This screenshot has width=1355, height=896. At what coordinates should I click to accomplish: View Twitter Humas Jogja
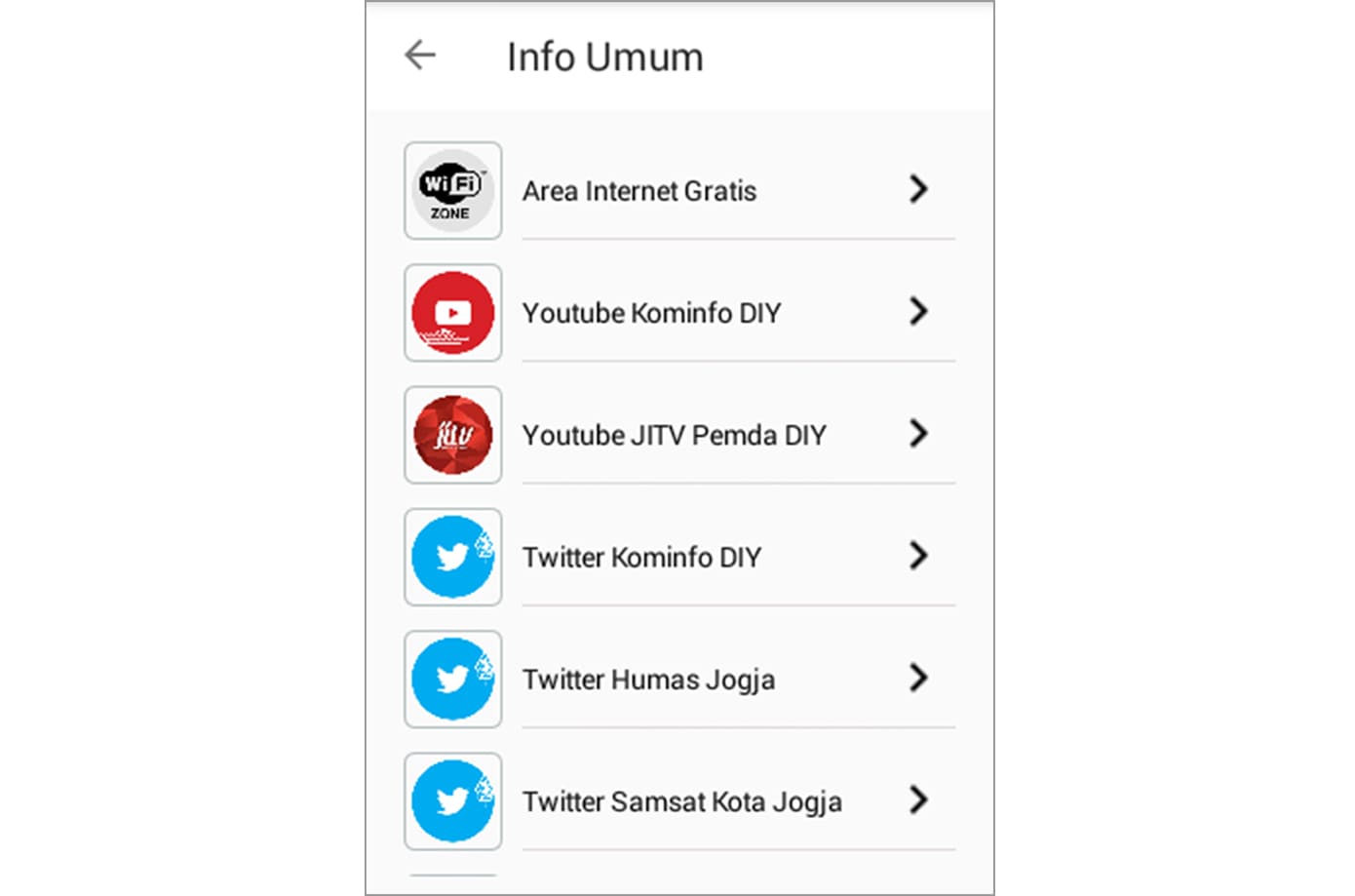coord(648,679)
